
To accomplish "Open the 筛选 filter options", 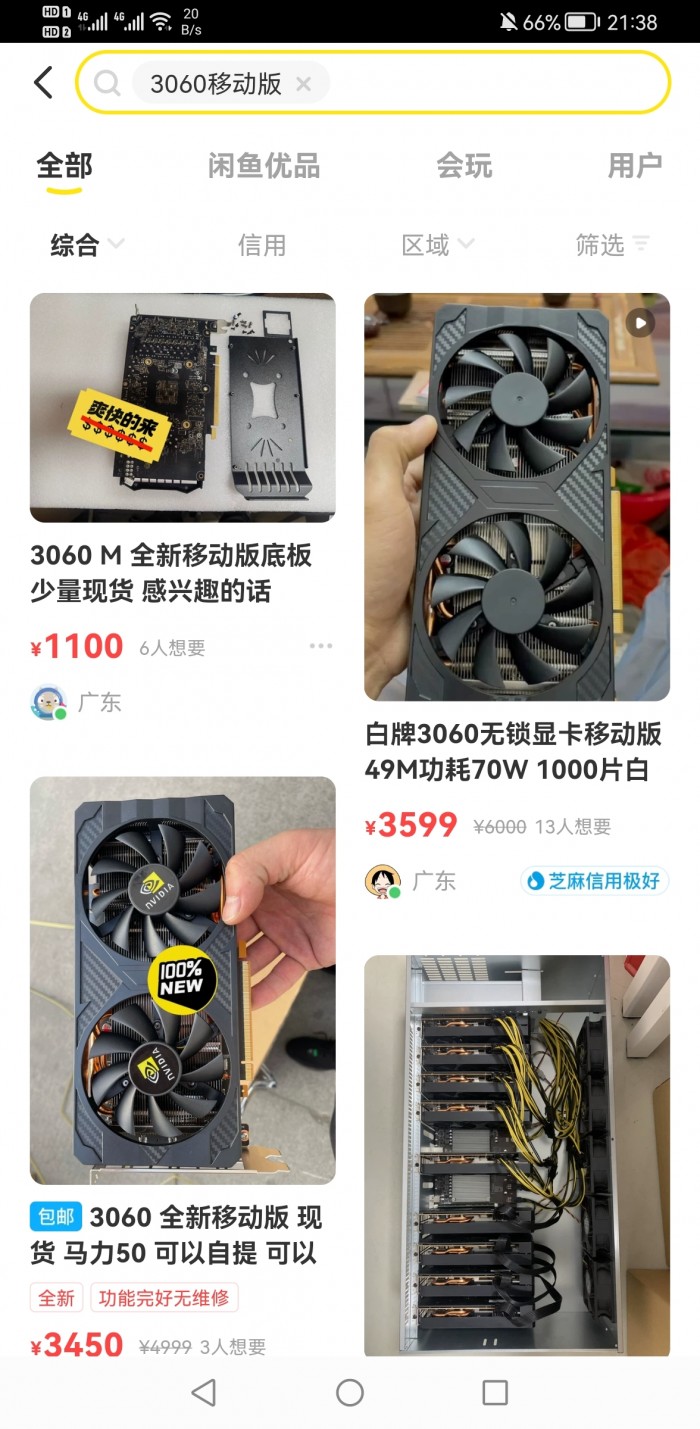I will [x=612, y=245].
